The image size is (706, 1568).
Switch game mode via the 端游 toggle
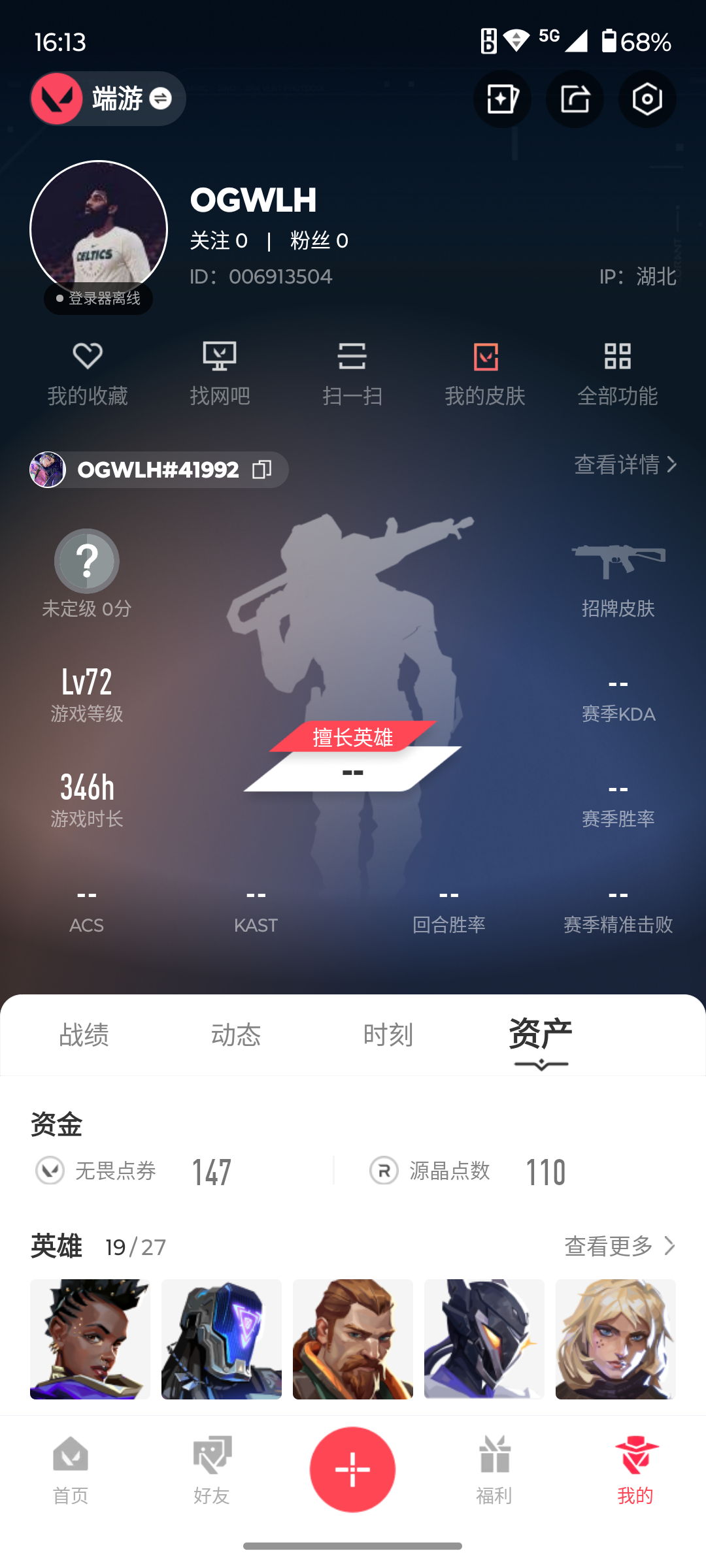[x=108, y=99]
